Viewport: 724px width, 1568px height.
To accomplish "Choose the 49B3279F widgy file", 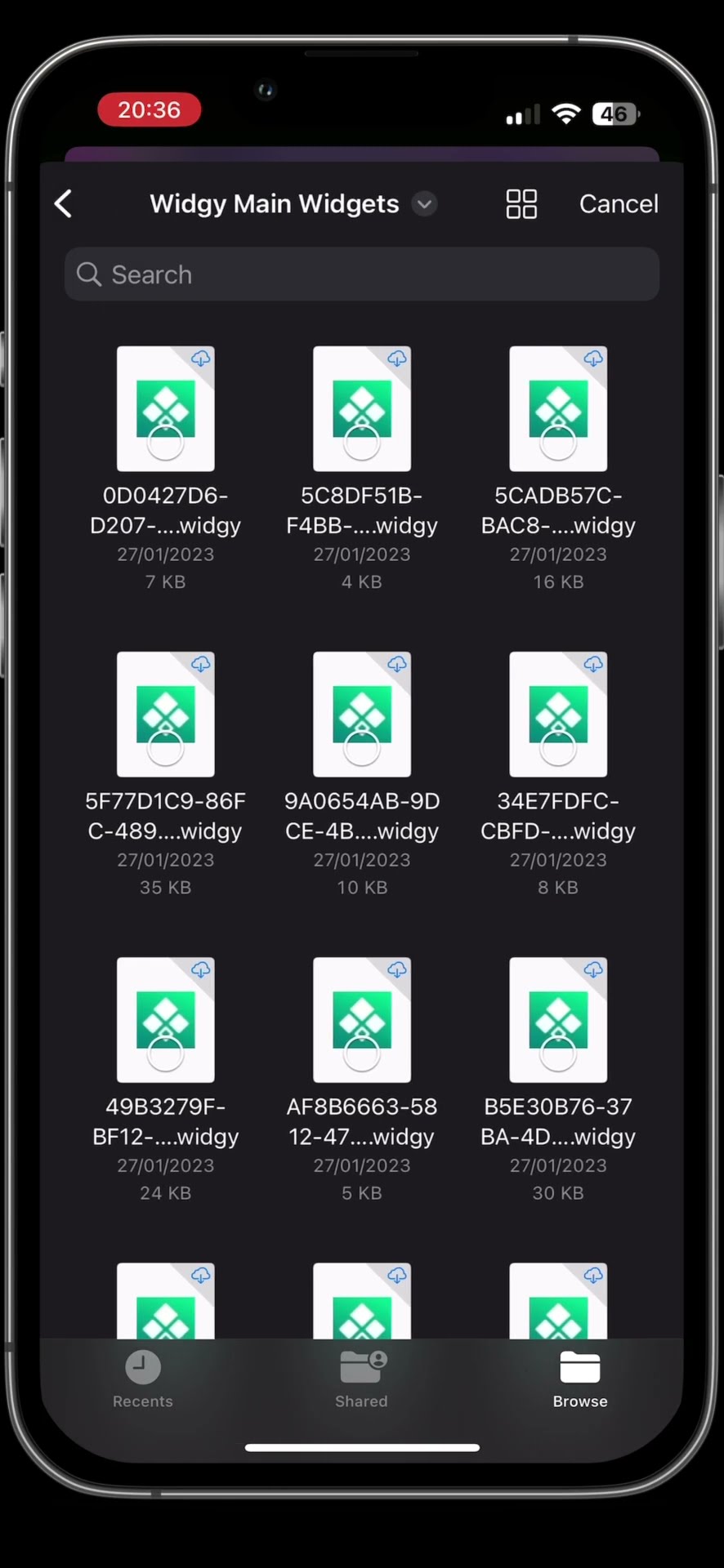I will click(x=166, y=1020).
